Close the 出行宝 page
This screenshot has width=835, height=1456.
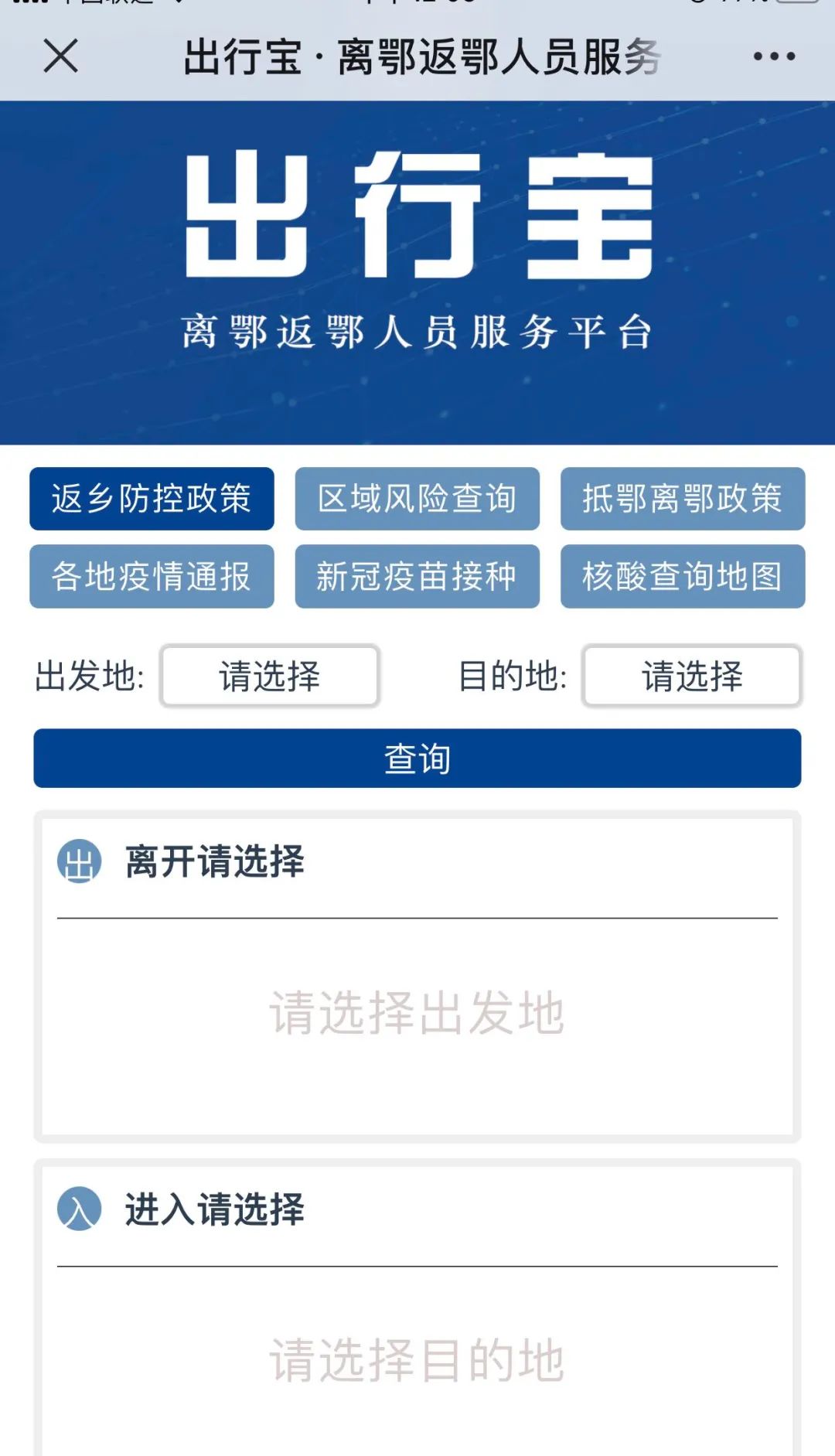click(x=61, y=56)
